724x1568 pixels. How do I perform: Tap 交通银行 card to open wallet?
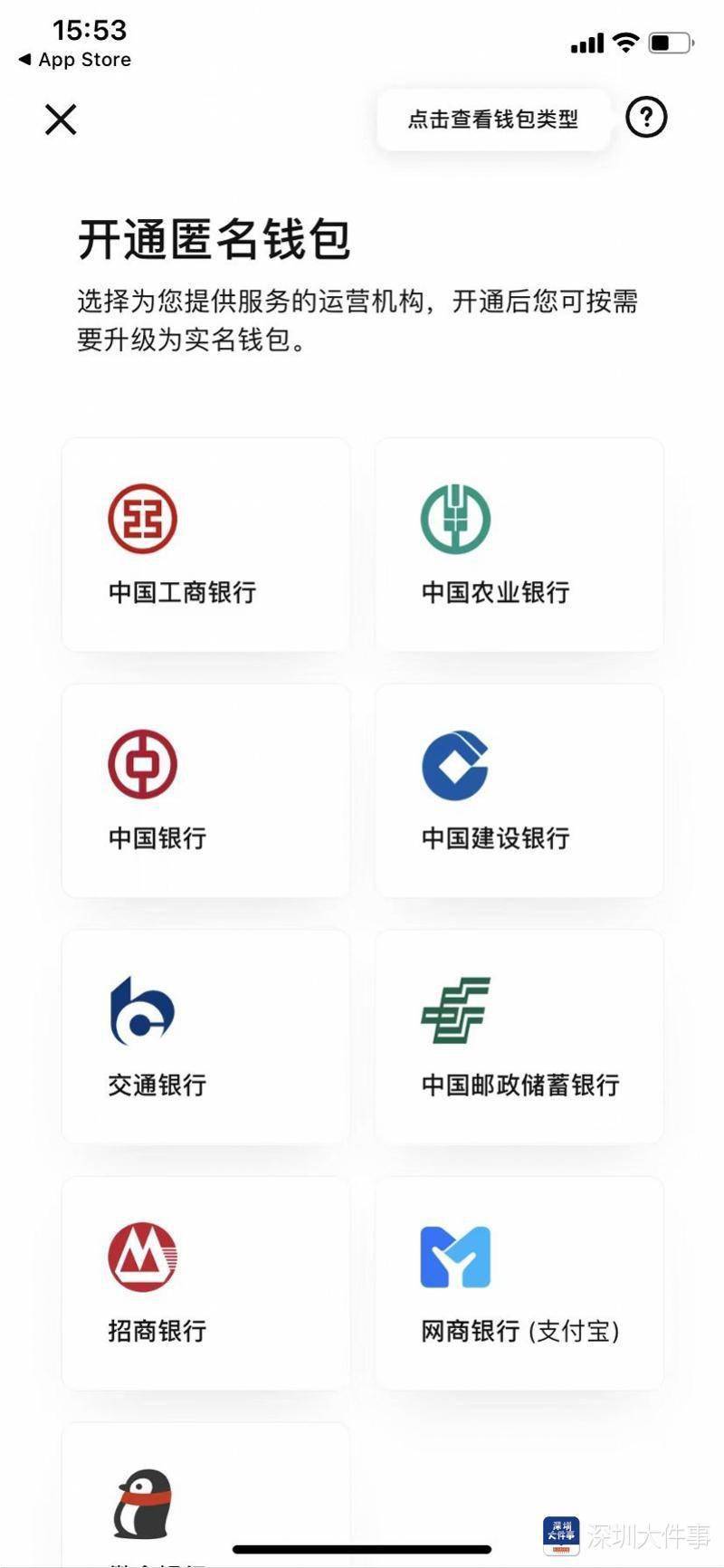point(205,1035)
